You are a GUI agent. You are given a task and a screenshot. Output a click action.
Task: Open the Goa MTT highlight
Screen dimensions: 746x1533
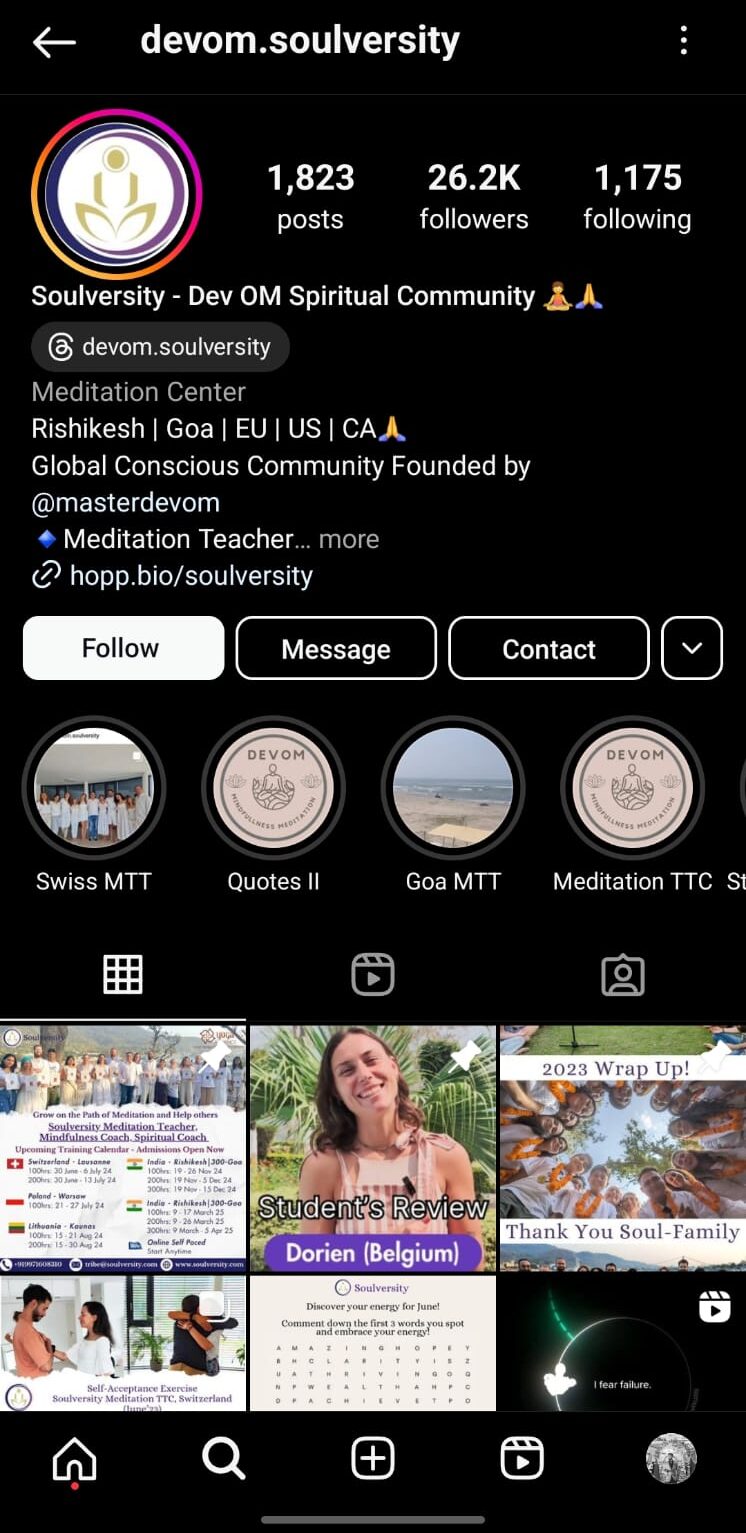click(x=453, y=789)
